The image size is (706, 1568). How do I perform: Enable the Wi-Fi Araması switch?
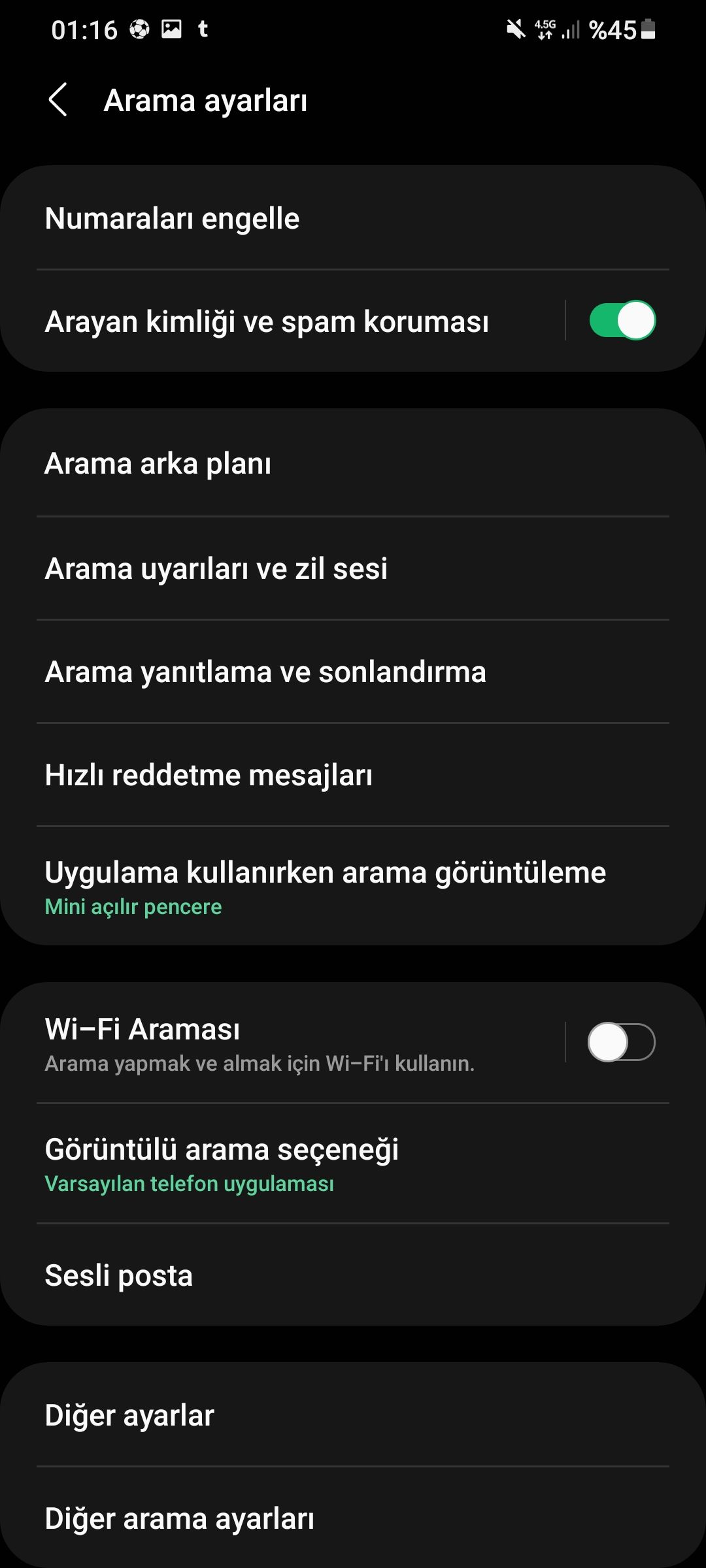click(x=621, y=1042)
